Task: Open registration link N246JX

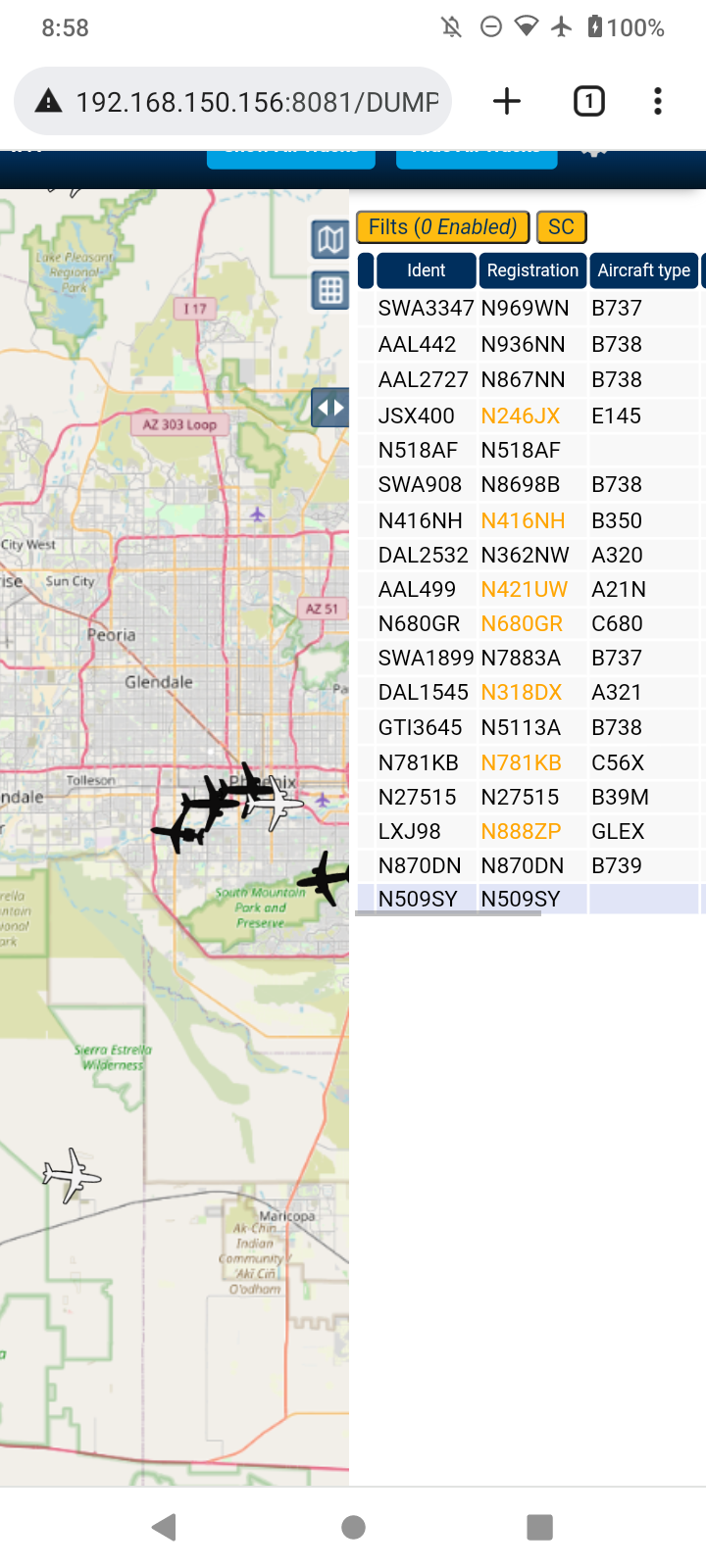Action: point(521,416)
